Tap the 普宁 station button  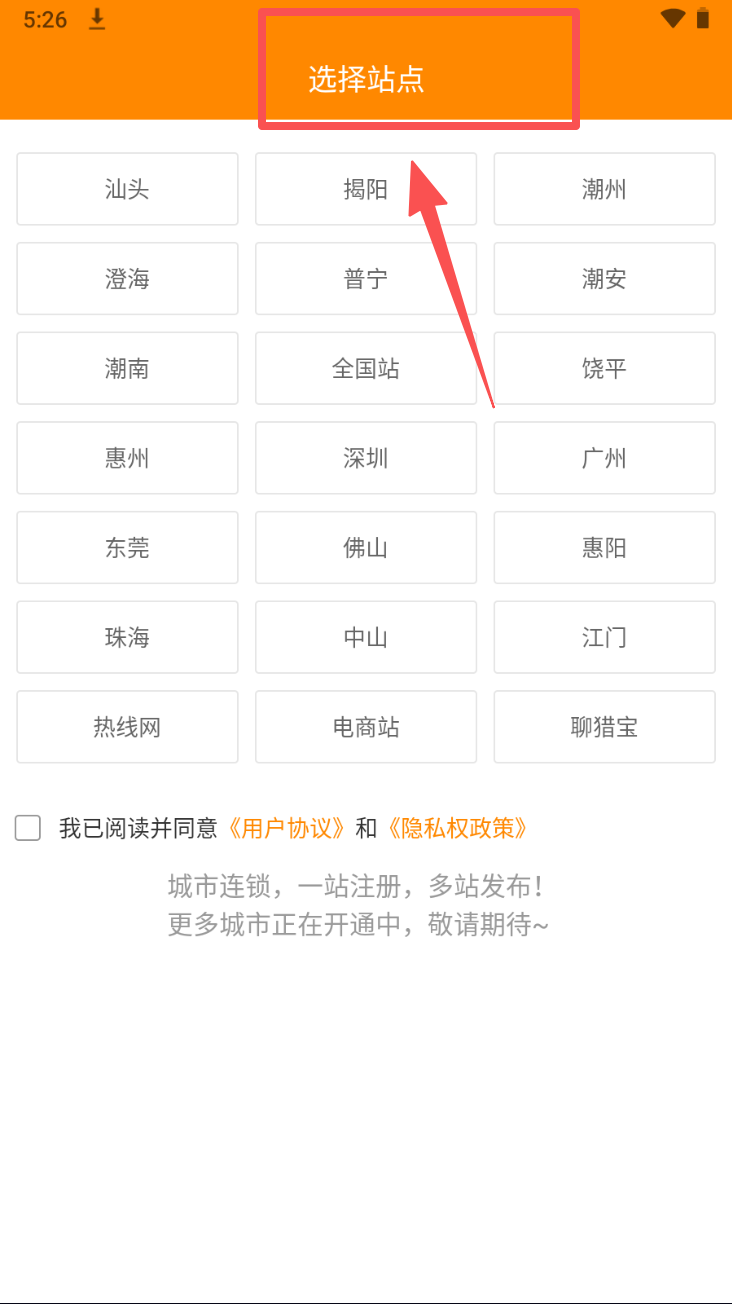(x=366, y=279)
